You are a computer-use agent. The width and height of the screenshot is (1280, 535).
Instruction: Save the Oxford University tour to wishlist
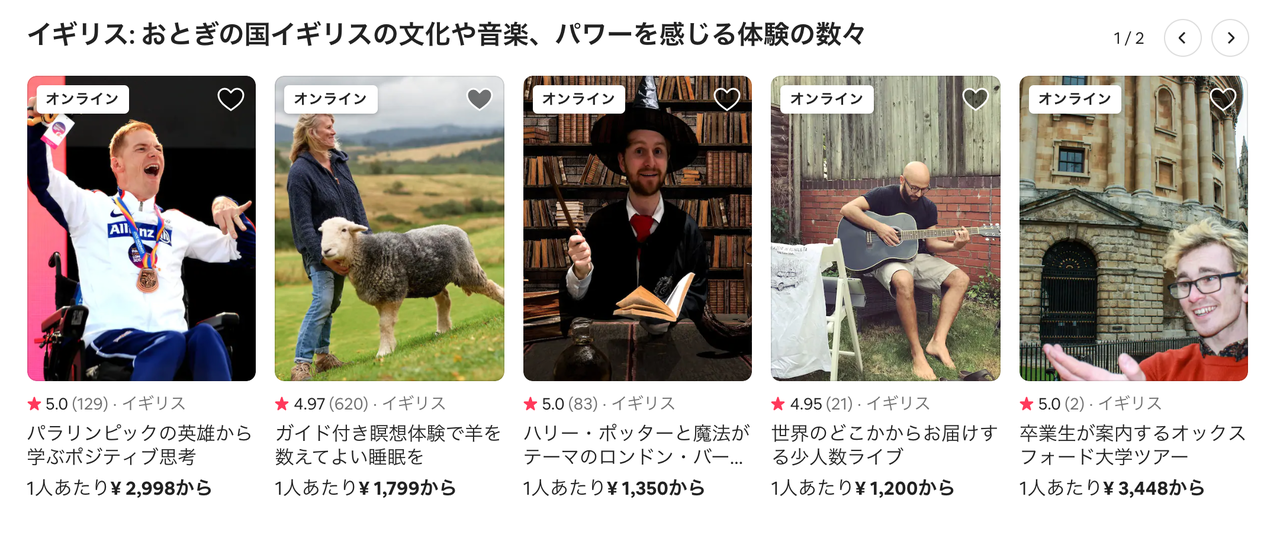(1223, 99)
